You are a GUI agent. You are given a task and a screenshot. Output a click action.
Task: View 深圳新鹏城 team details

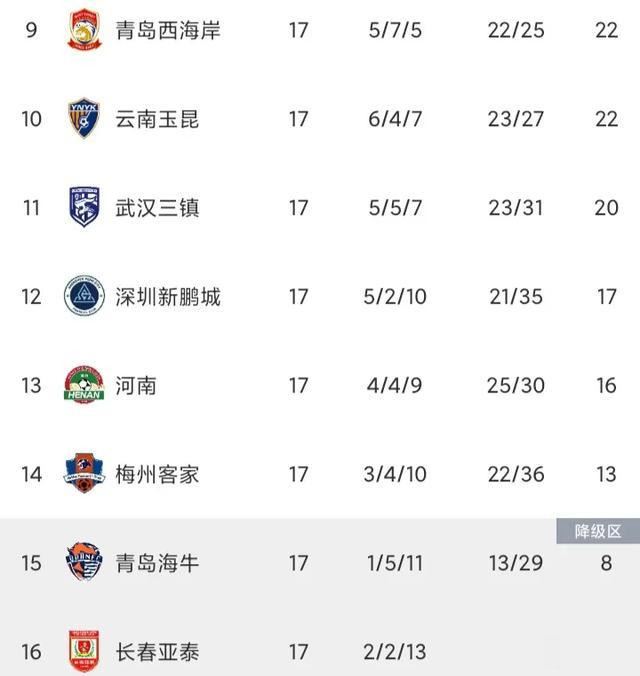pyautogui.click(x=167, y=296)
